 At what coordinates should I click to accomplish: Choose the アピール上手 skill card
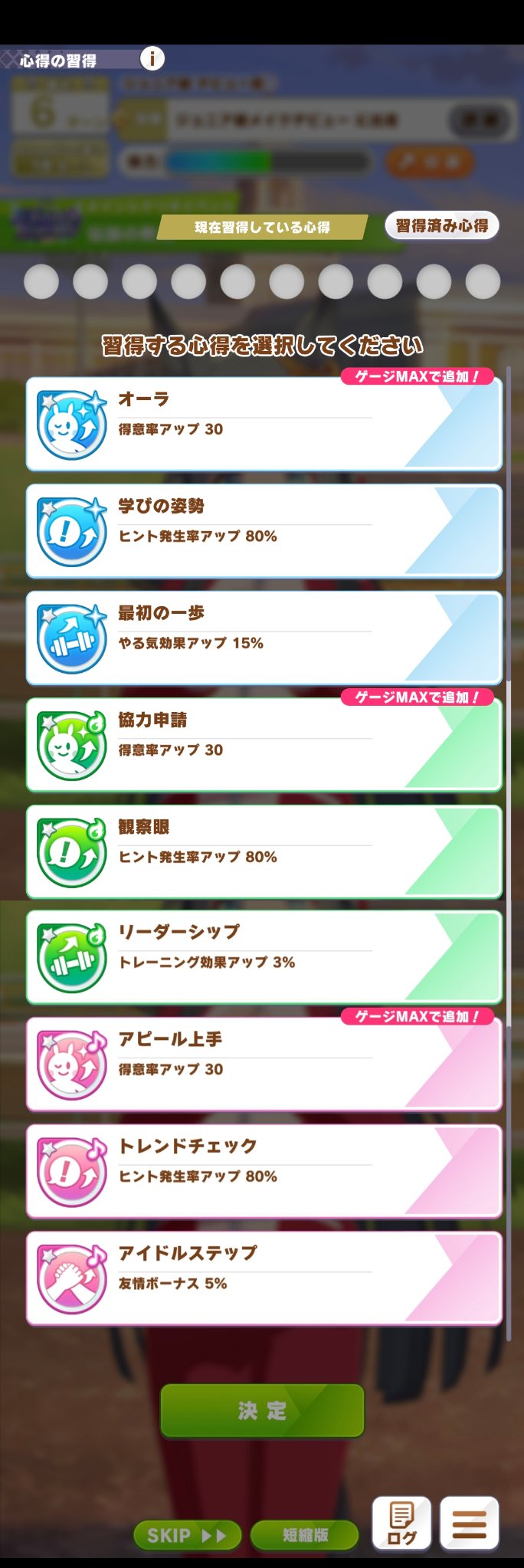click(264, 1064)
